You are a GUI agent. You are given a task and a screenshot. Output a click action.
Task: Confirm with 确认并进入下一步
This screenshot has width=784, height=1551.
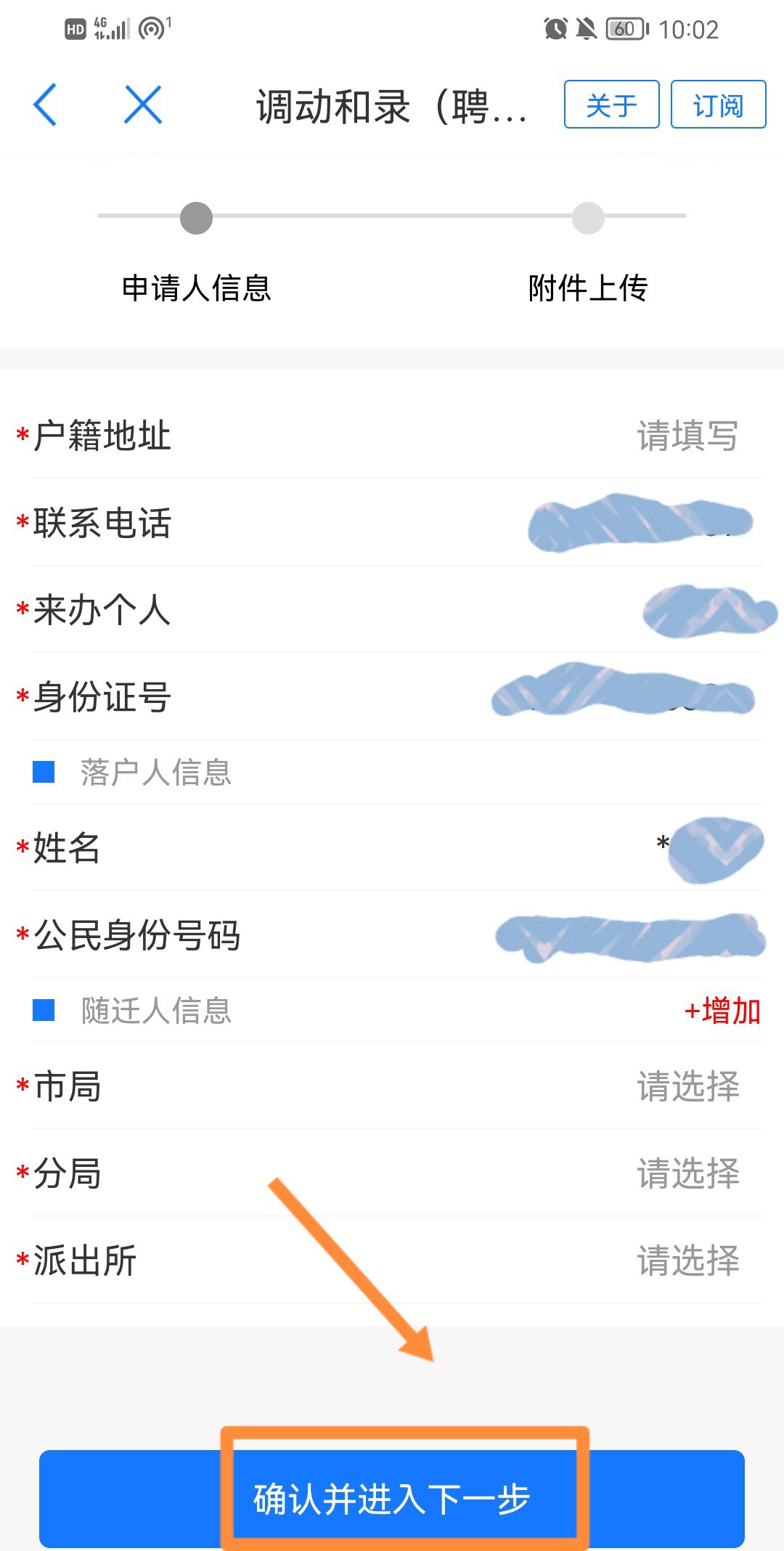coord(392,1499)
